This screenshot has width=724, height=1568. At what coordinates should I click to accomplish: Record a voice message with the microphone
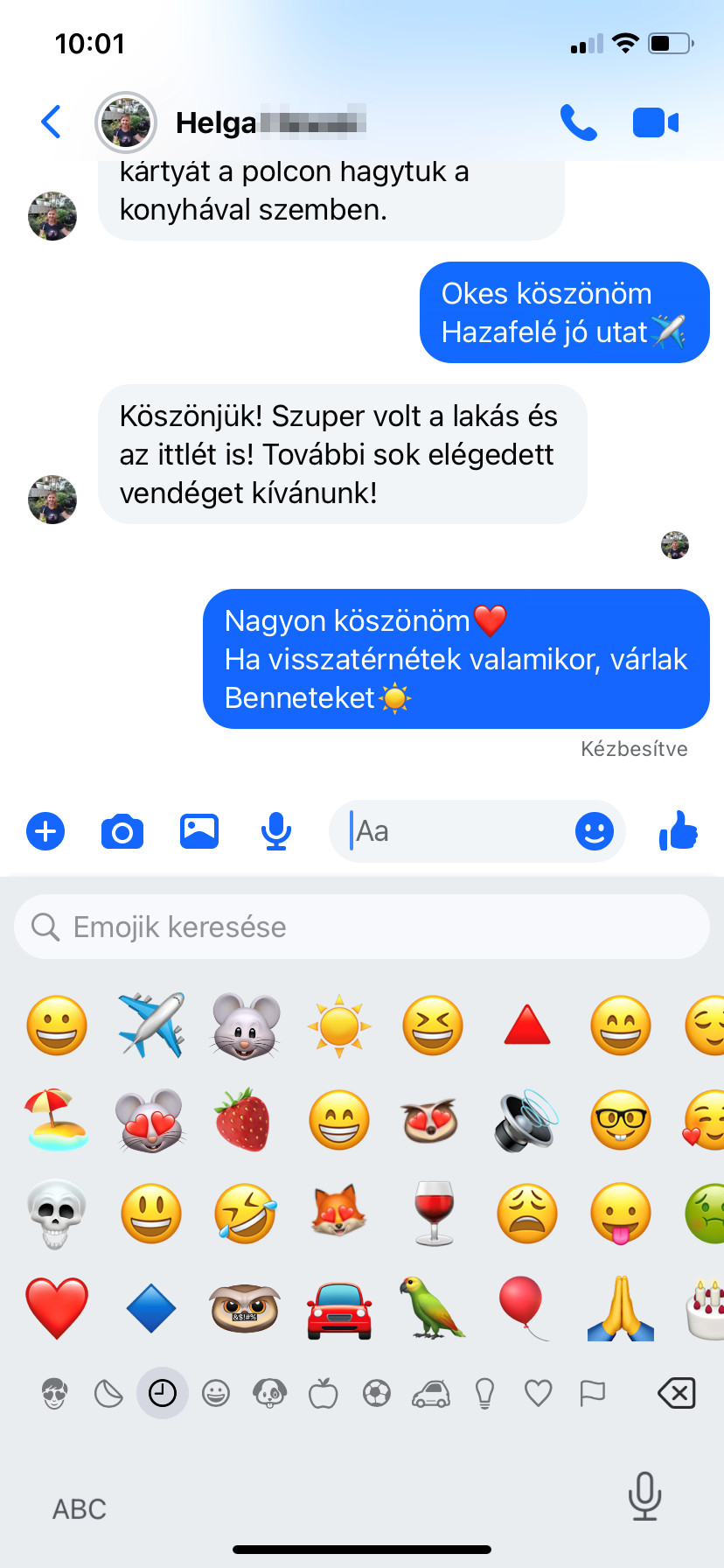tap(276, 831)
